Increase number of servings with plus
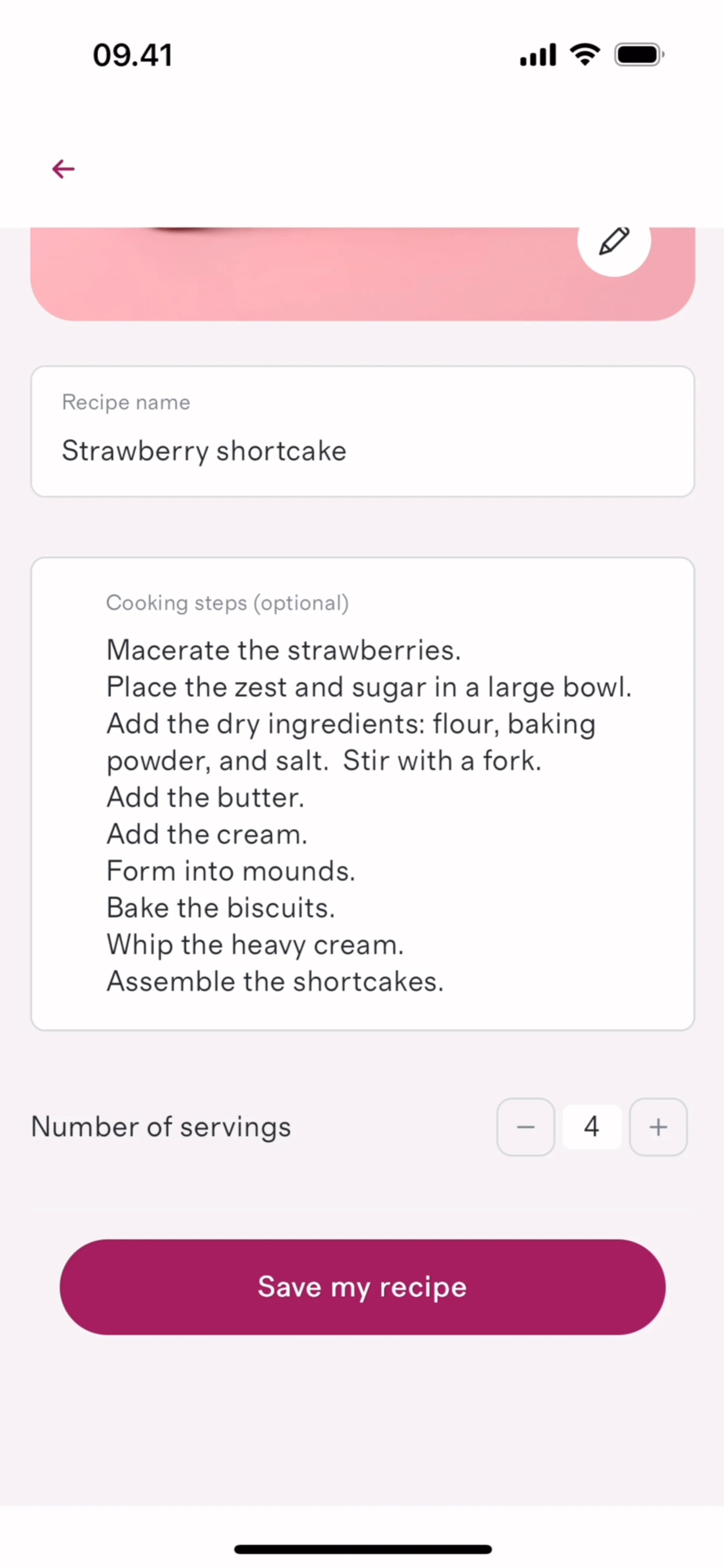The height and width of the screenshot is (1568, 724). pyautogui.click(x=658, y=1127)
